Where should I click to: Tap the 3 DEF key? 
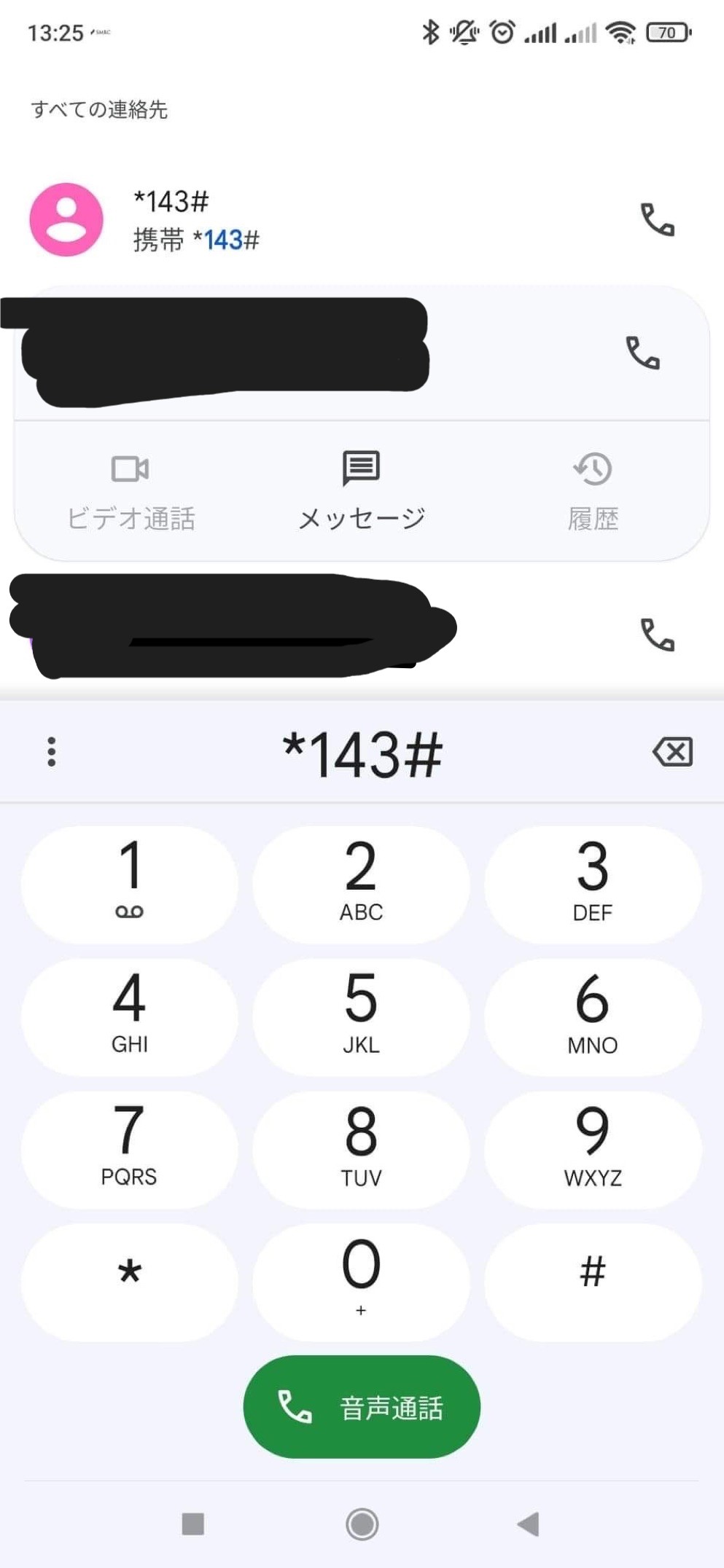[x=593, y=884]
